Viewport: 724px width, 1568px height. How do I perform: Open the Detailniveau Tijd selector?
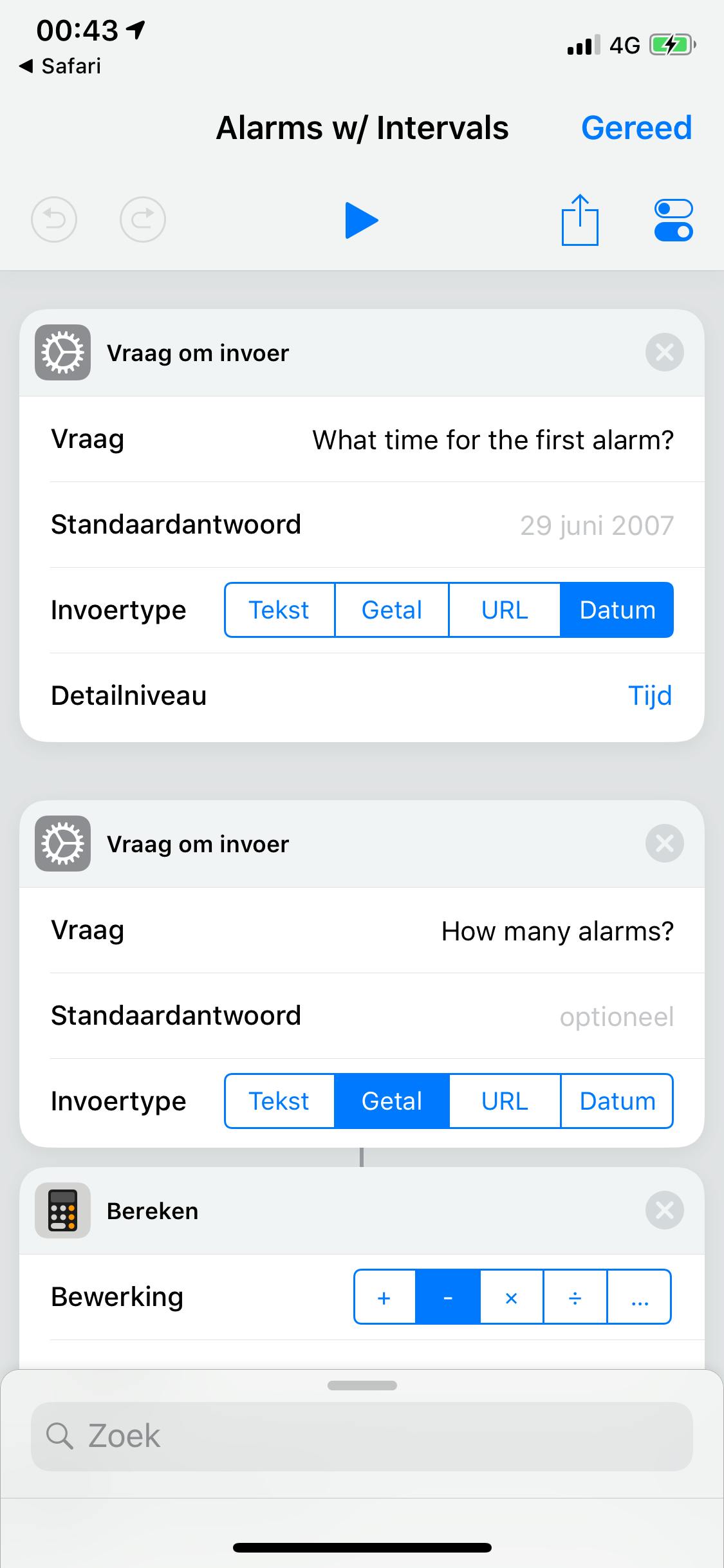click(x=650, y=695)
